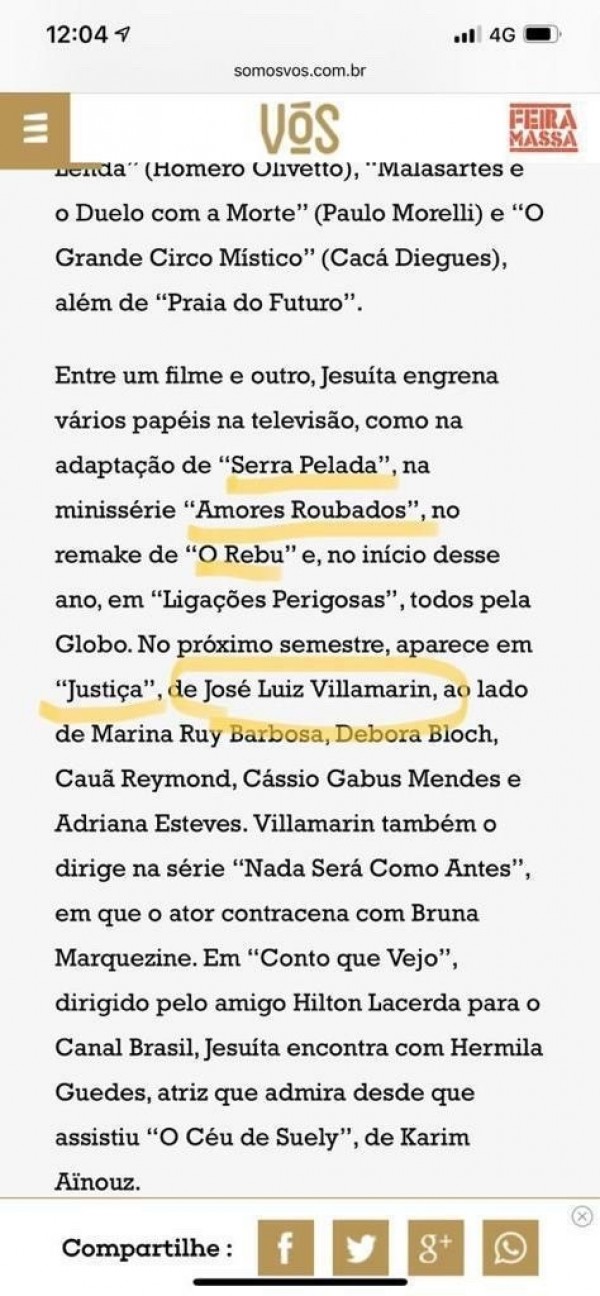The image size is (600, 1296).
Task: Dismiss the Compartilhe share bar
Action: pos(582,1216)
